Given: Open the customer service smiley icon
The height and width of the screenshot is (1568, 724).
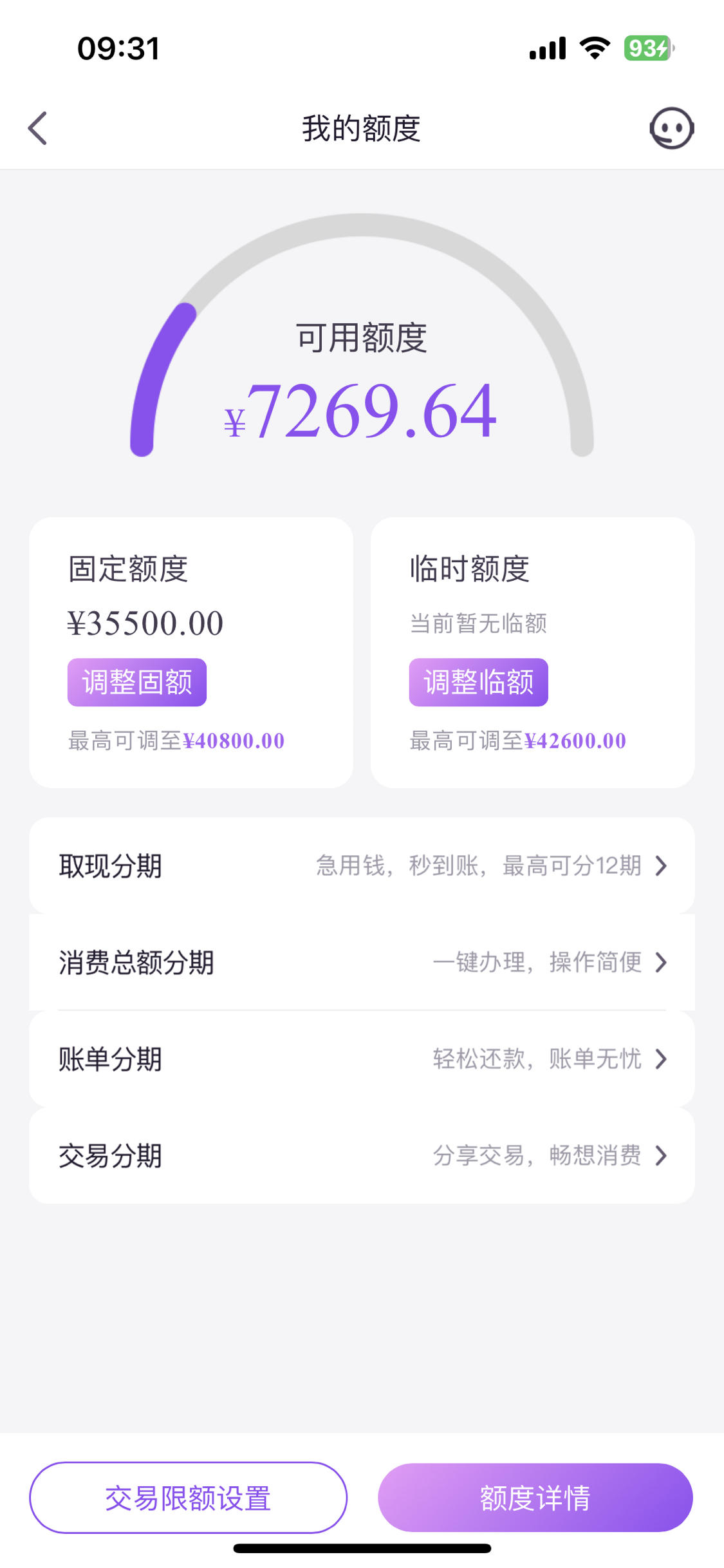Looking at the screenshot, I should [671, 128].
